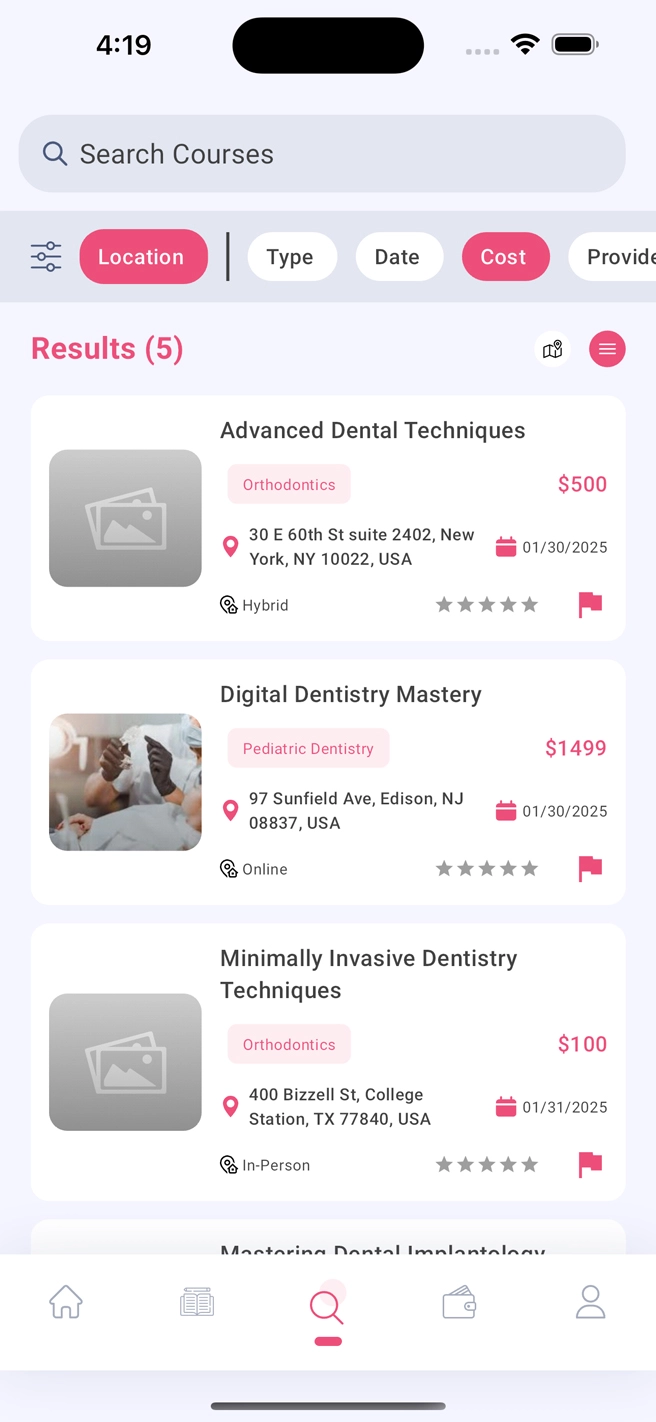The width and height of the screenshot is (656, 1422).
Task: Tap the Search Courses field
Action: (x=322, y=154)
